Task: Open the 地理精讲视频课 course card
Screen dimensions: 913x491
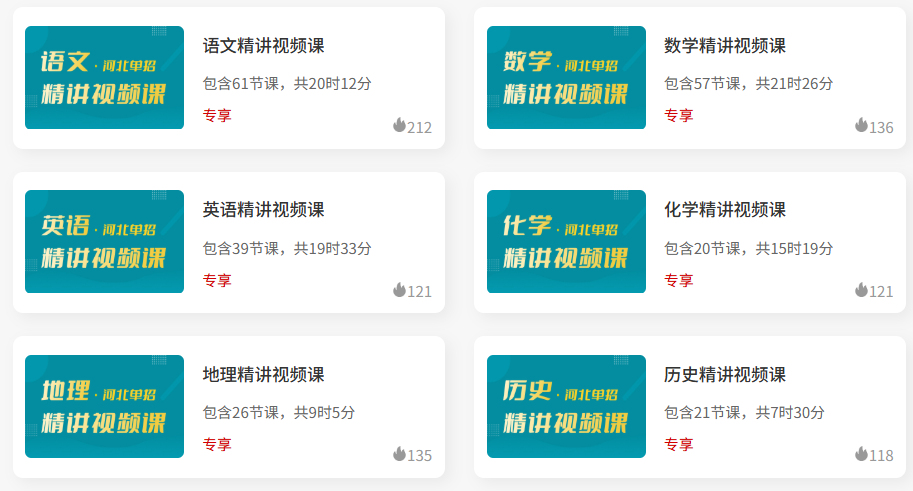Action: click(264, 375)
